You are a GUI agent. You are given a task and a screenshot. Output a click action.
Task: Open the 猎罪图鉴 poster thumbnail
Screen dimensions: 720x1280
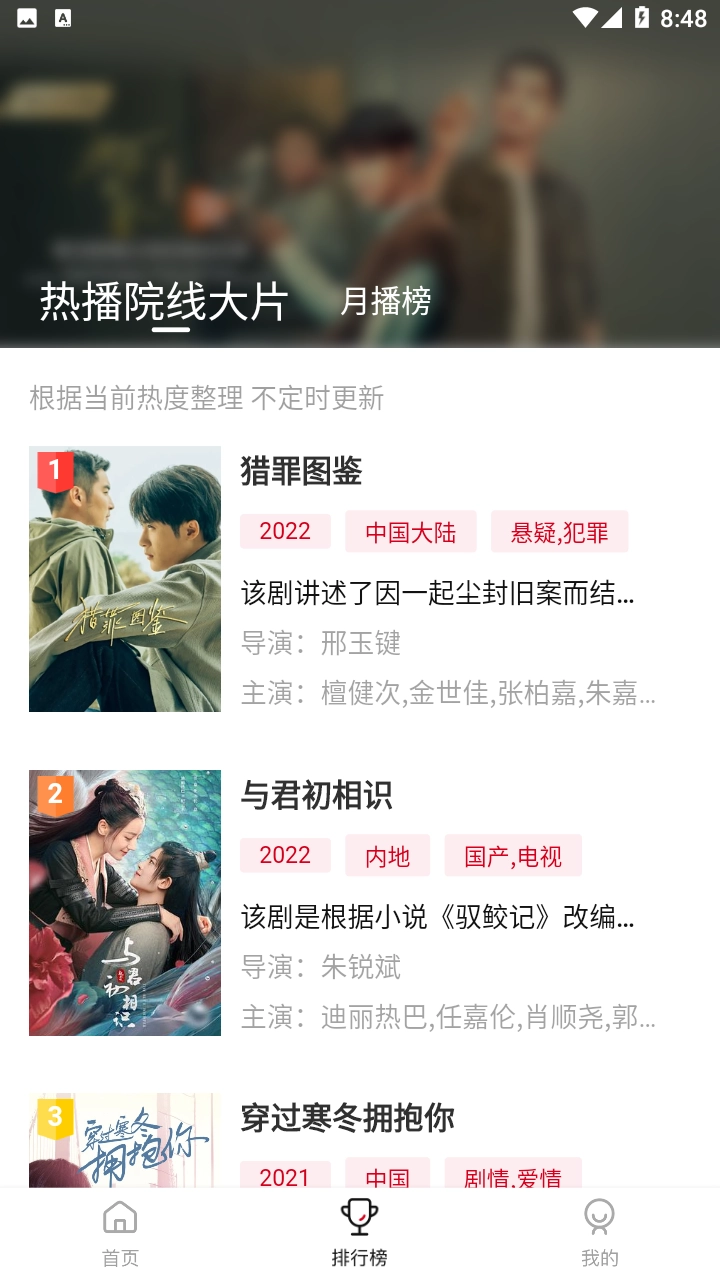tap(124, 578)
